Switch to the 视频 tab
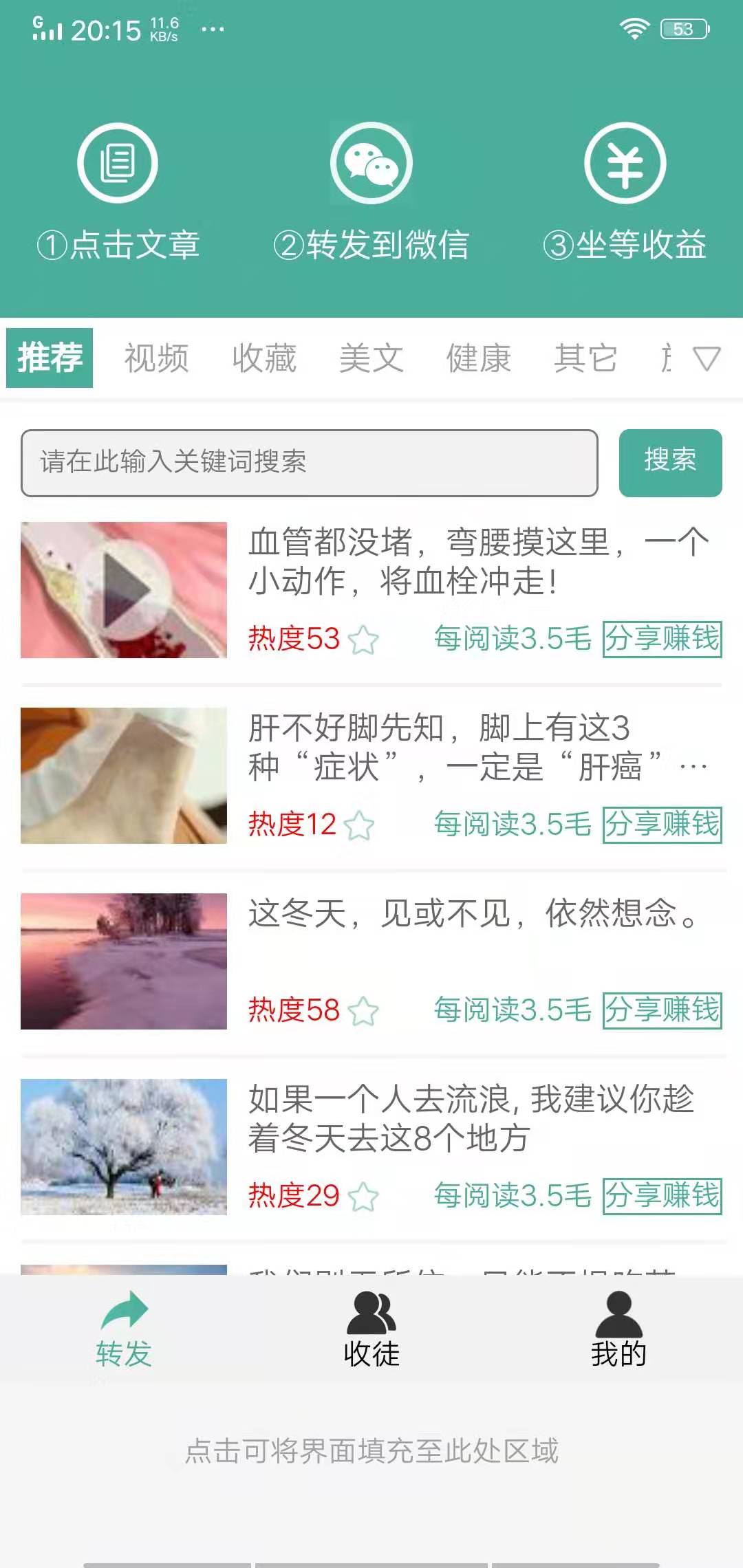 coord(156,358)
